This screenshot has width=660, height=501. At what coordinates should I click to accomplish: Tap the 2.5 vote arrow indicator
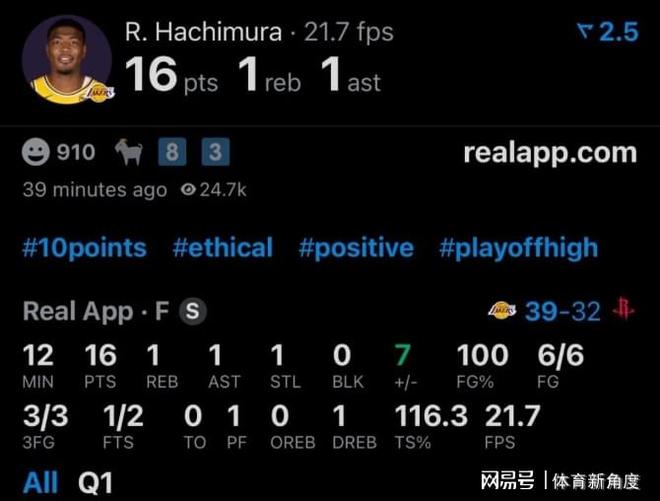coord(607,32)
